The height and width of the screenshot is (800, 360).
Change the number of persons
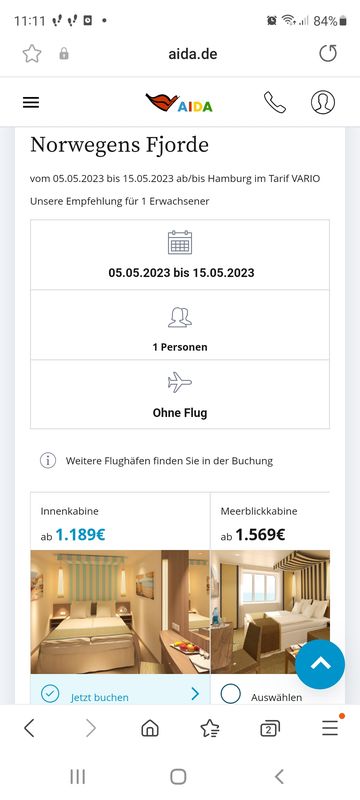180,325
